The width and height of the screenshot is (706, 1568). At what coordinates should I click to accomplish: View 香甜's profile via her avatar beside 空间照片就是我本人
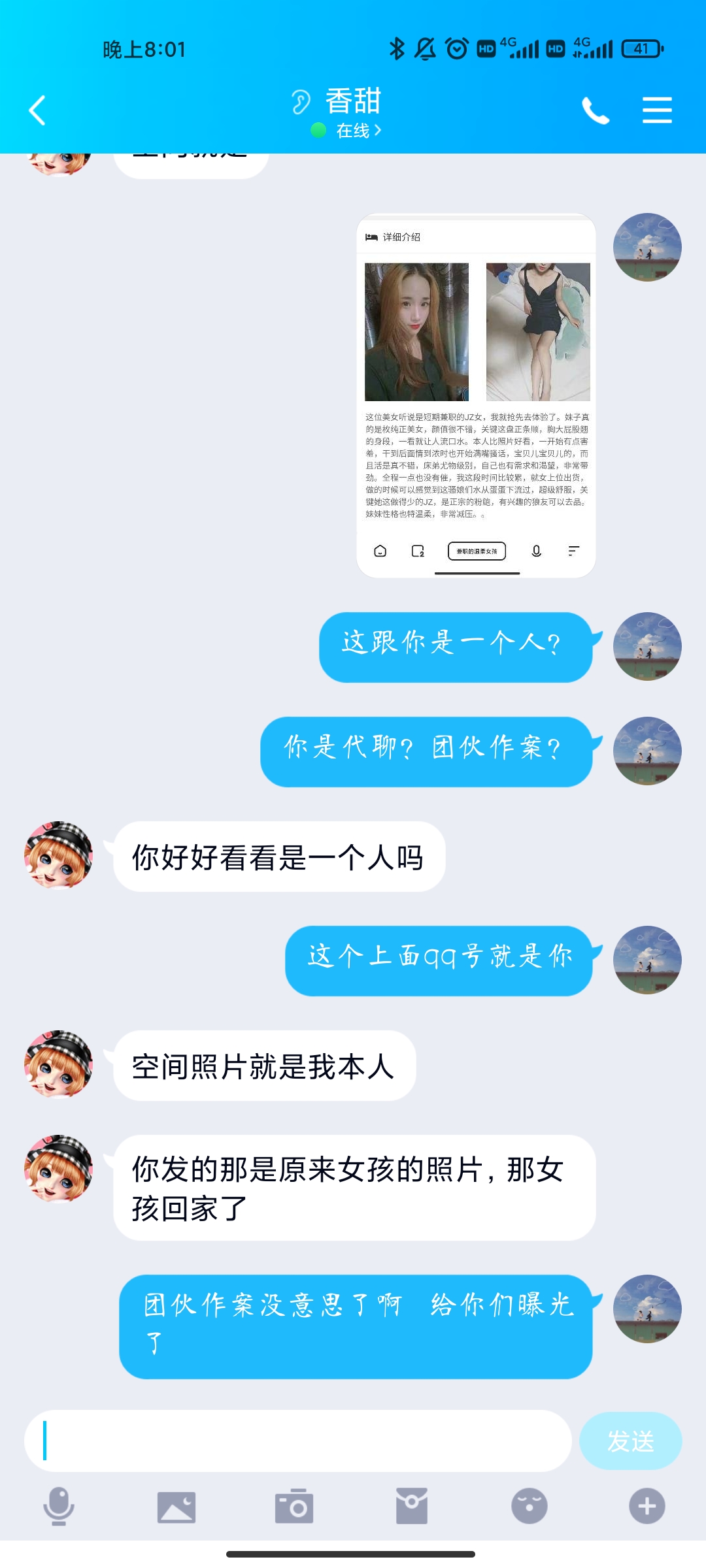click(x=59, y=1064)
